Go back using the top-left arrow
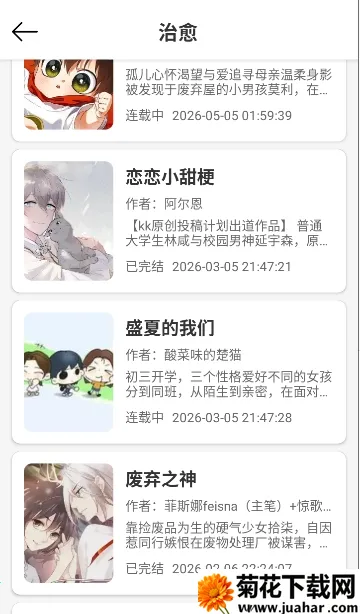 click(25, 32)
